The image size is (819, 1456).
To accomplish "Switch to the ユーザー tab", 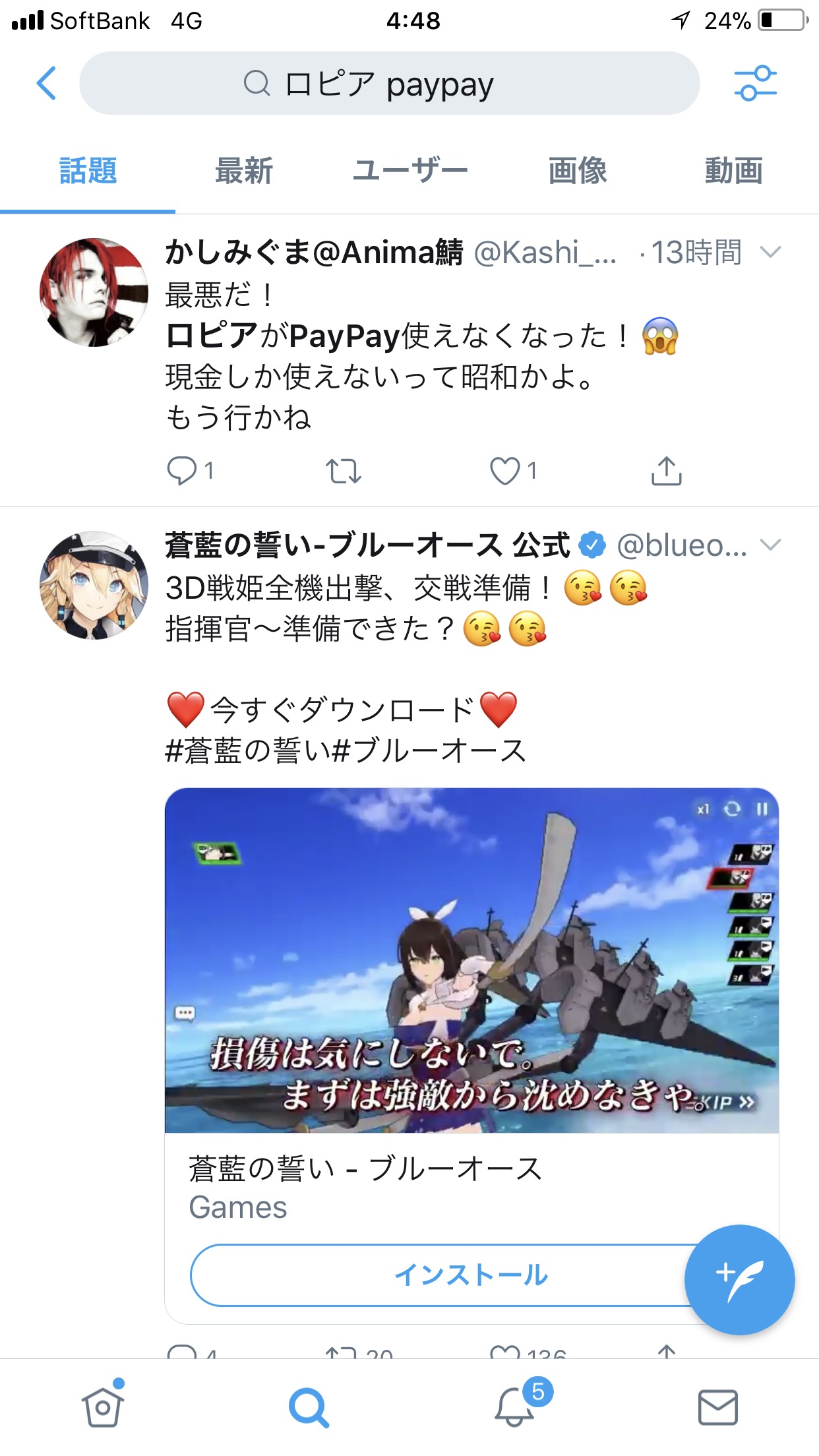I will click(410, 171).
